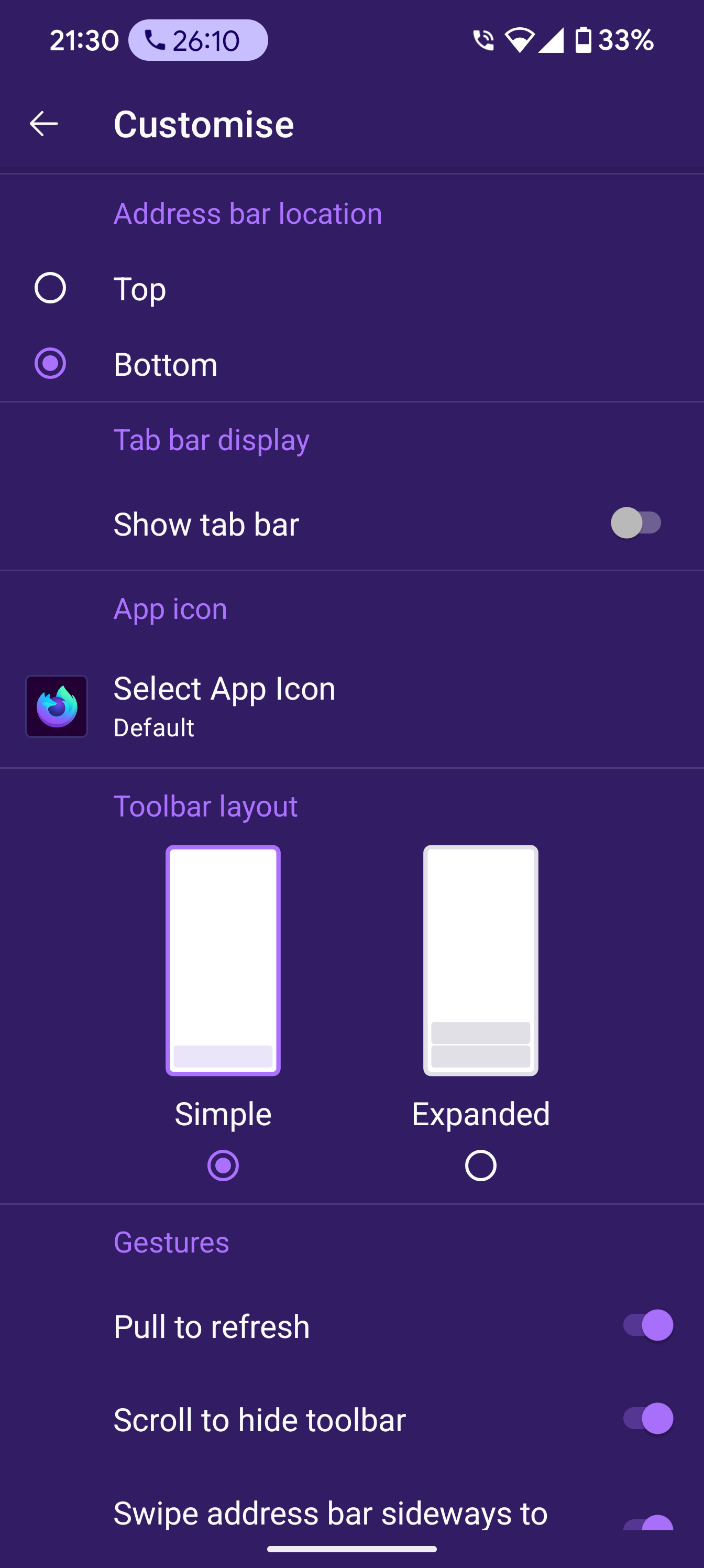This screenshot has width=704, height=1568.
Task: Disable Scroll to hide toolbar
Action: [x=647, y=1418]
